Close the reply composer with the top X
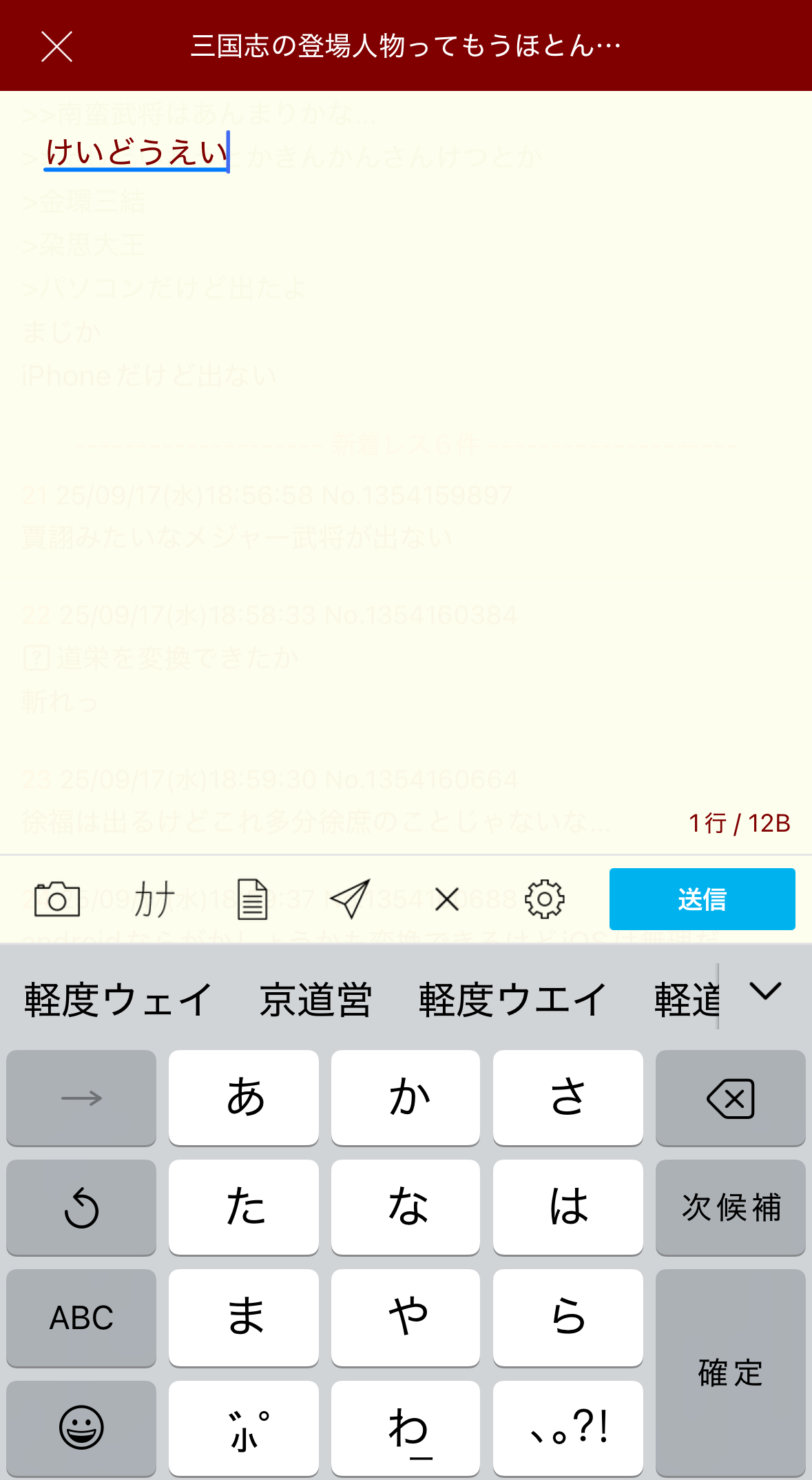Viewport: 812px width, 1480px height. [56, 46]
